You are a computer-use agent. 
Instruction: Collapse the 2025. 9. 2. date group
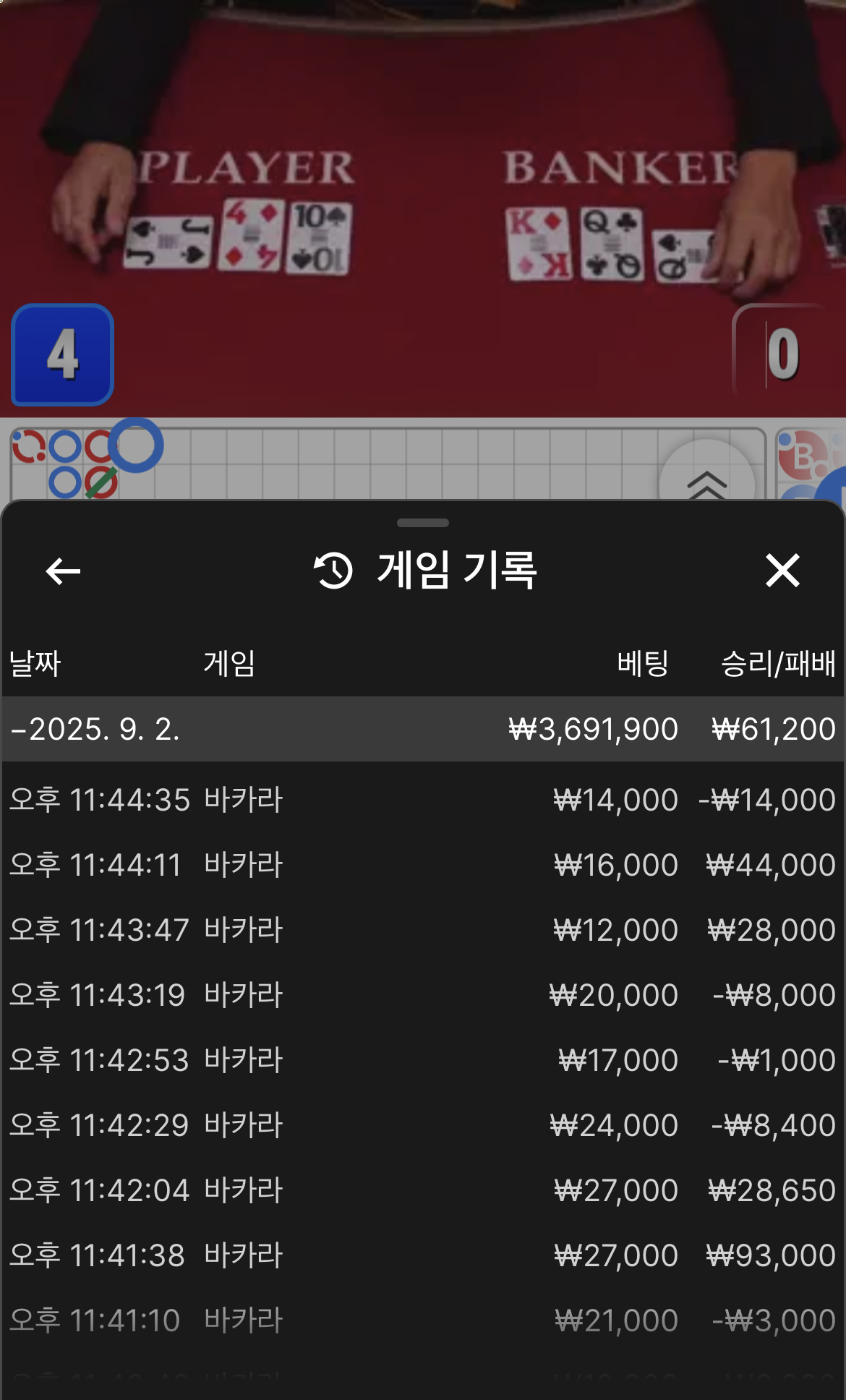tap(94, 729)
